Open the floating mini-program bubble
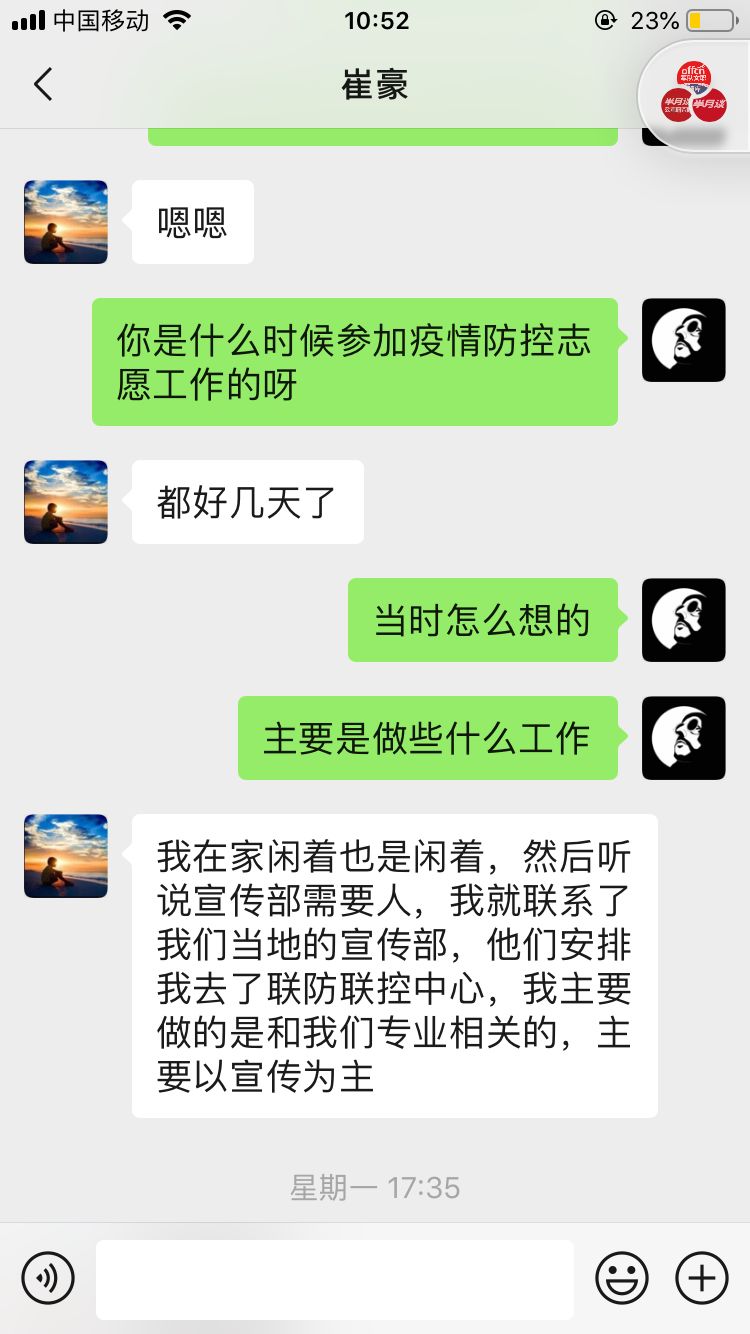 tap(695, 97)
